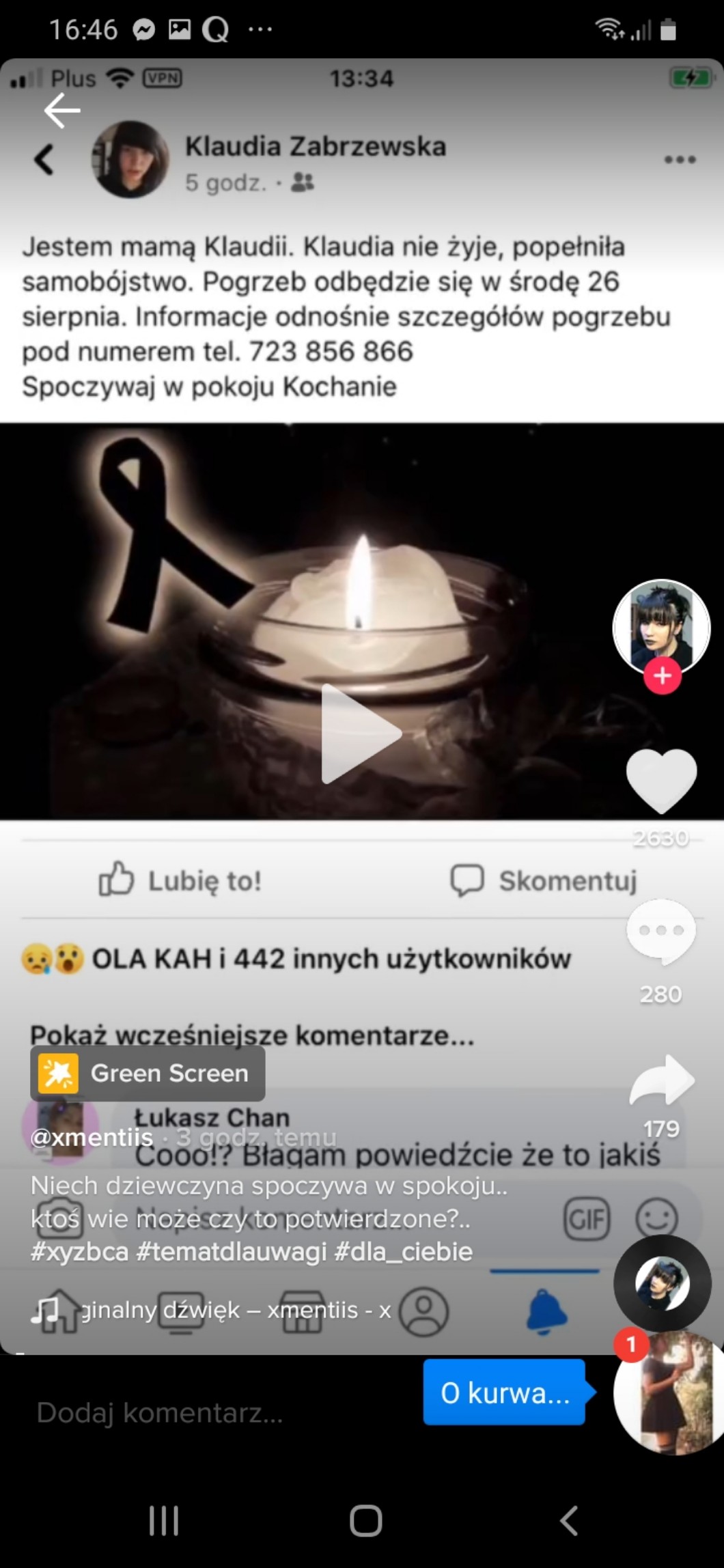Screen dimensions: 724x1568
Task: Like this video with the heart
Action: [661, 780]
